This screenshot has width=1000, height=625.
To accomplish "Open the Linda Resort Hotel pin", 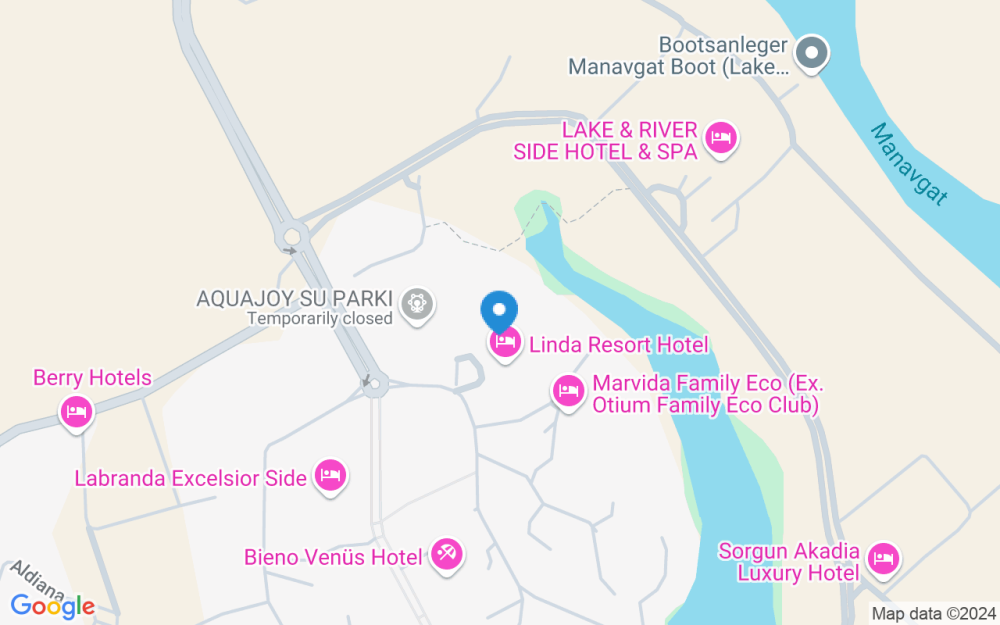I will [505, 344].
